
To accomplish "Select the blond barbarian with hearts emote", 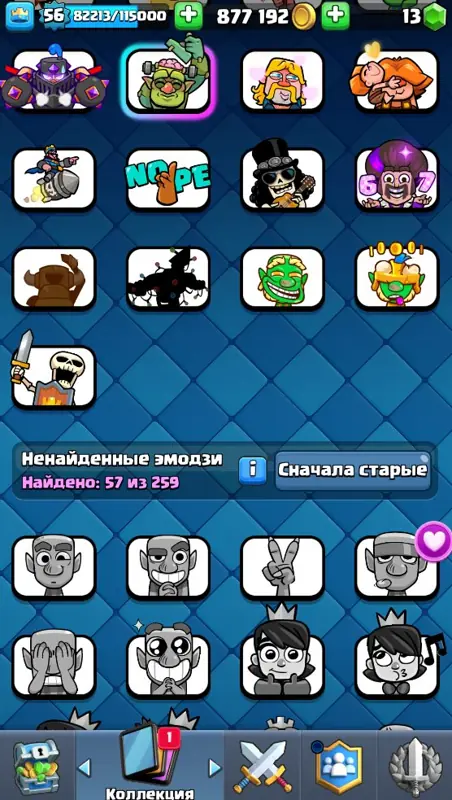I will pos(283,80).
